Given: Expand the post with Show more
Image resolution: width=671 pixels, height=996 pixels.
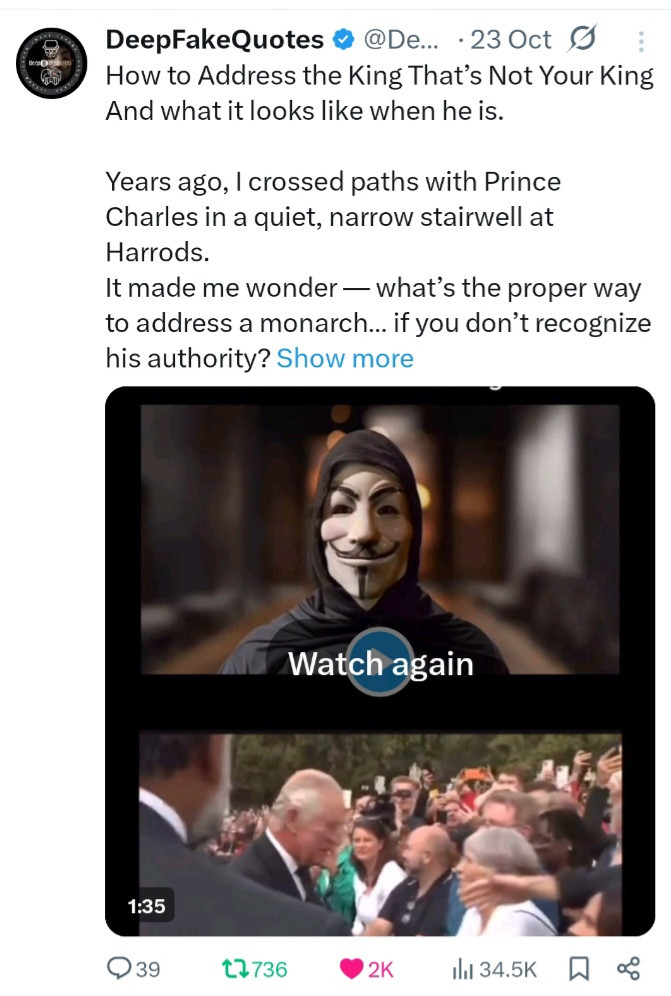Looking at the screenshot, I should [345, 358].
